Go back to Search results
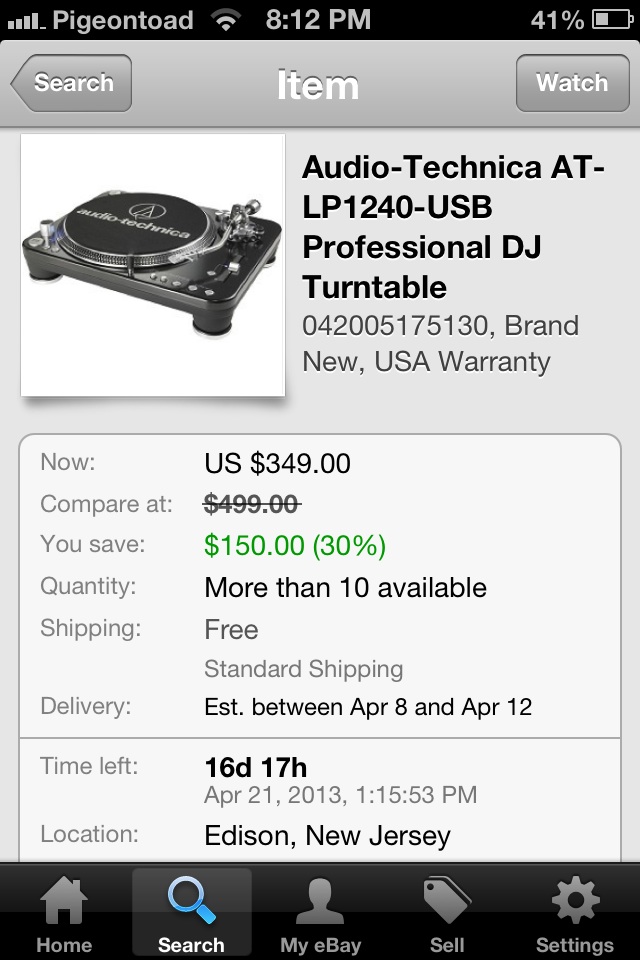Screen dimensions: 640x960 click(x=72, y=83)
